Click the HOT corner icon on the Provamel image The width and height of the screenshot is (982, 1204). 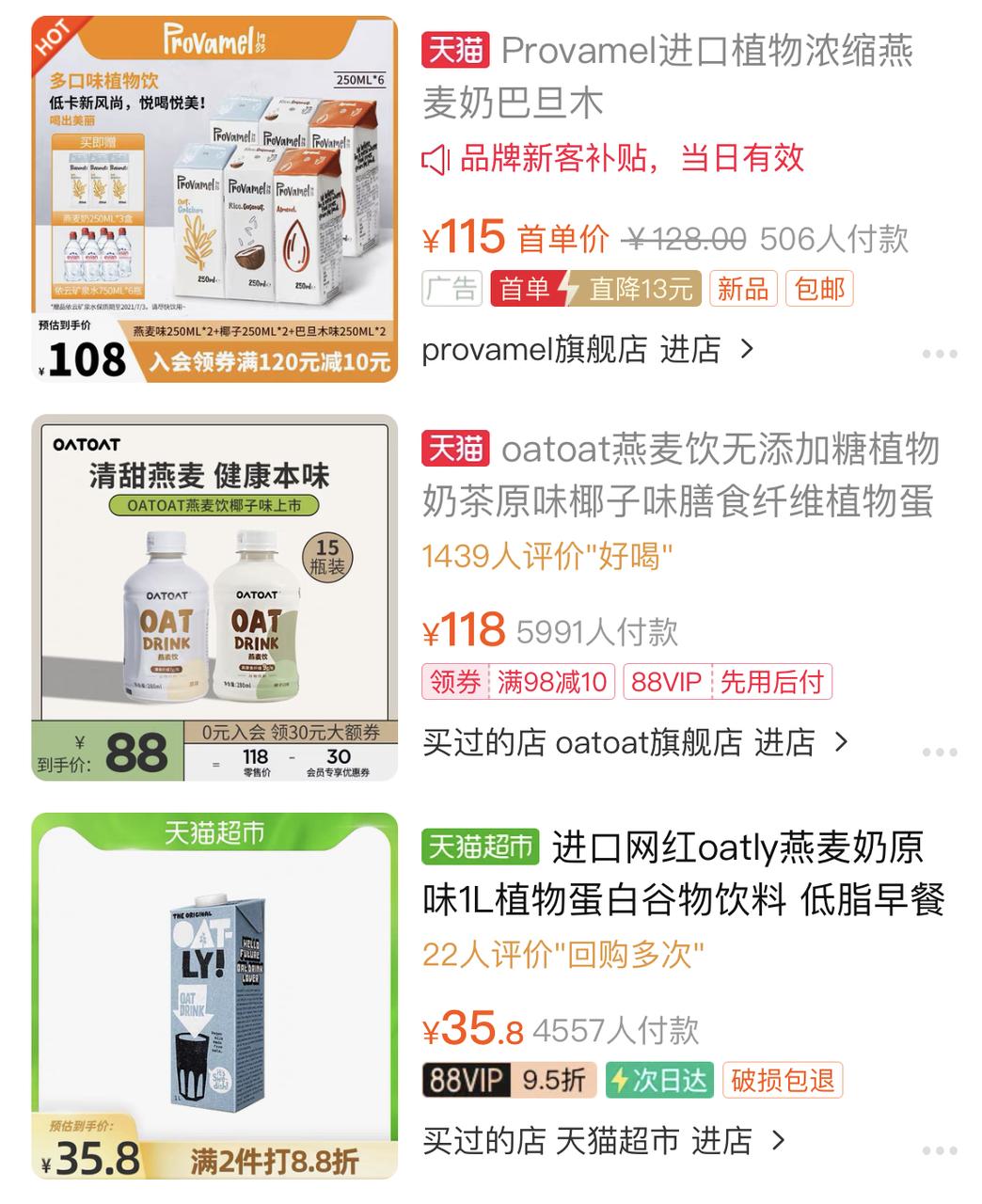[x=55, y=38]
